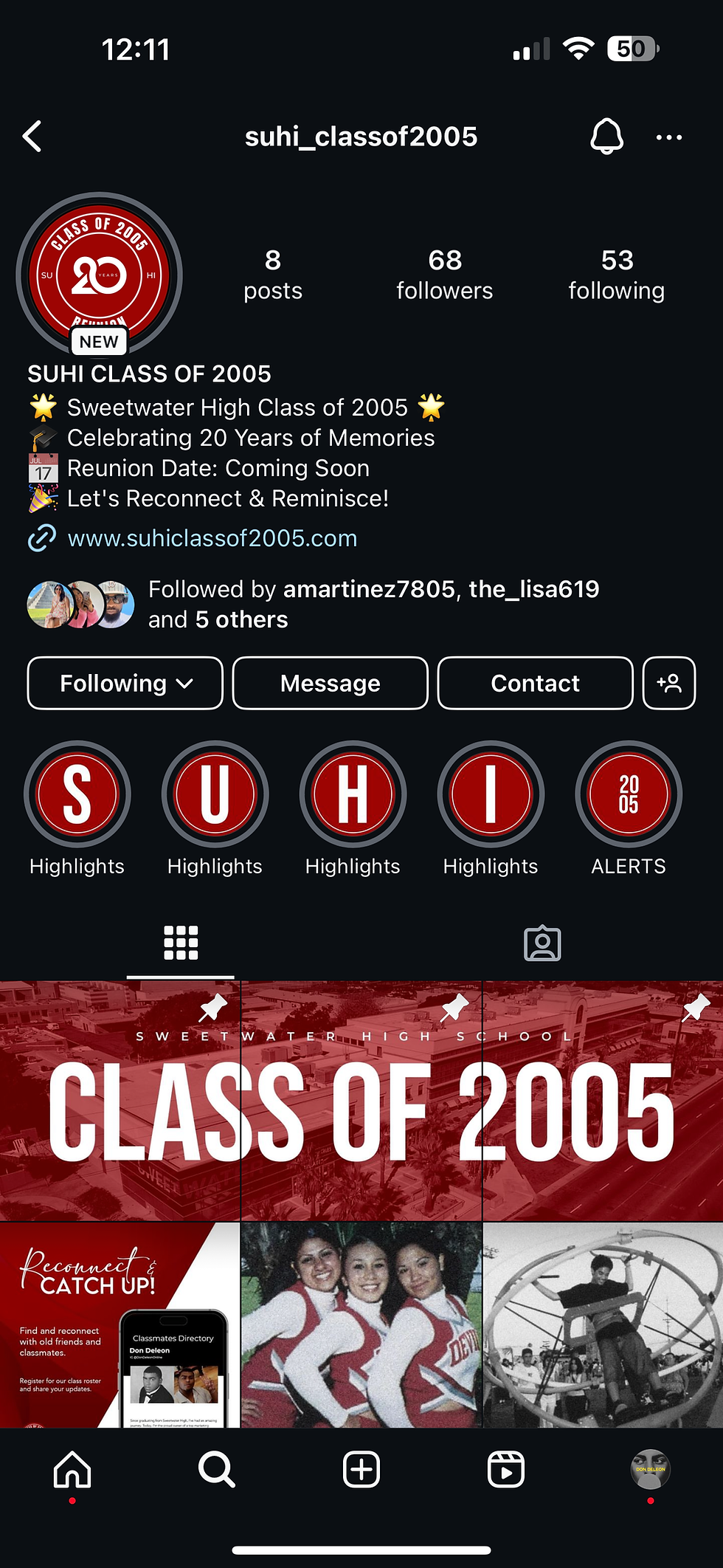The image size is (723, 1568).
Task: Expand the Following dropdown button
Action: pos(125,683)
